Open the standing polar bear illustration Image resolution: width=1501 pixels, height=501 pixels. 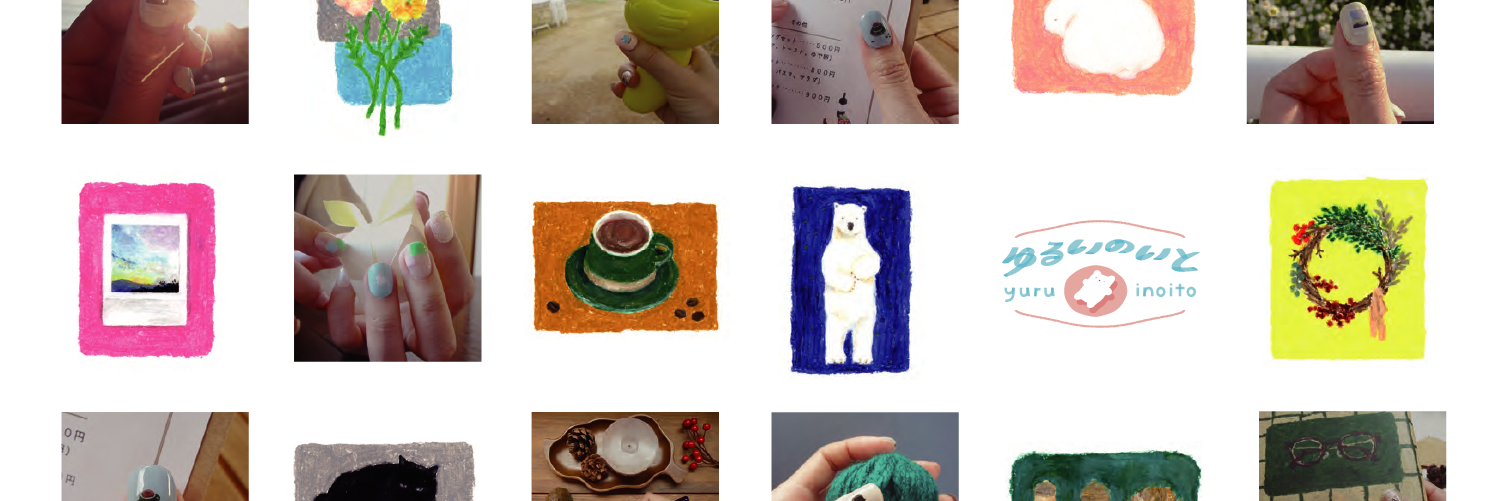pyautogui.click(x=851, y=278)
